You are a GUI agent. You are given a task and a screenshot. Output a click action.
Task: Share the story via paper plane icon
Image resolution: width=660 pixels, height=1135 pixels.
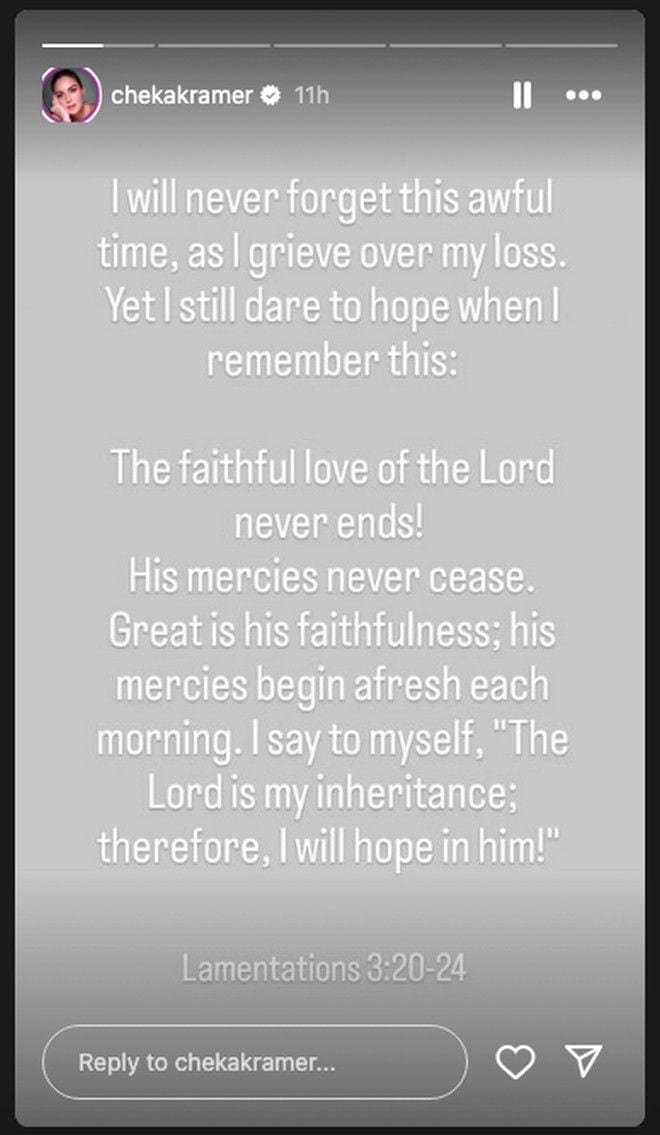pyautogui.click(x=583, y=1061)
